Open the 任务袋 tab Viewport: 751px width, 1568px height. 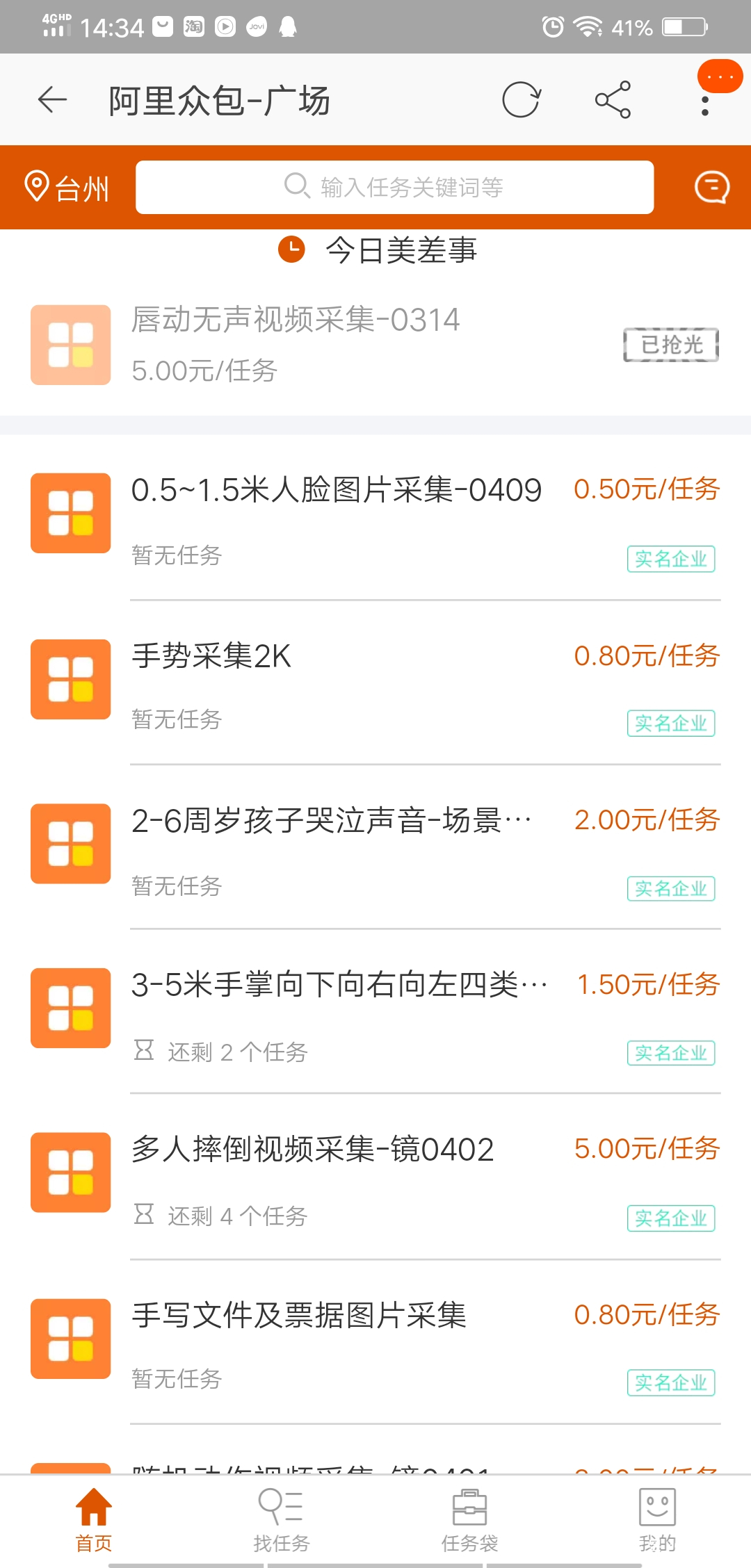point(469,1519)
